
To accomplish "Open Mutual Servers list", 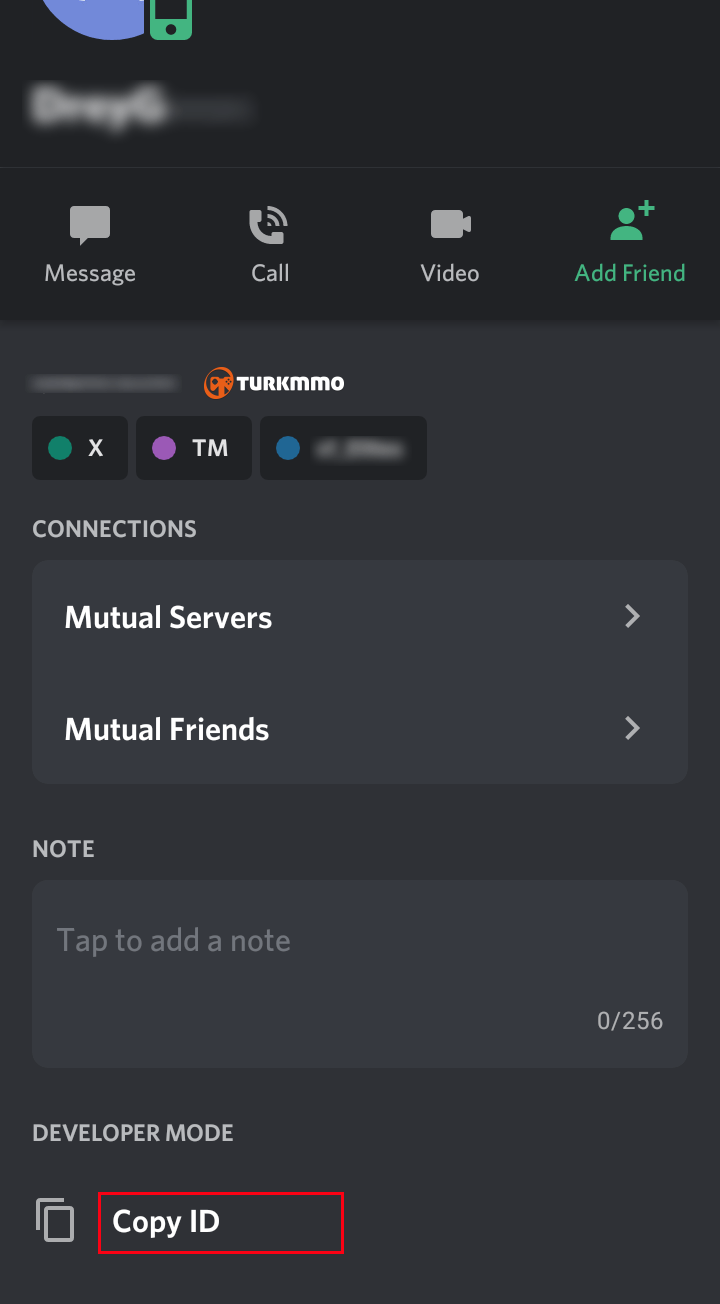I will (360, 617).
